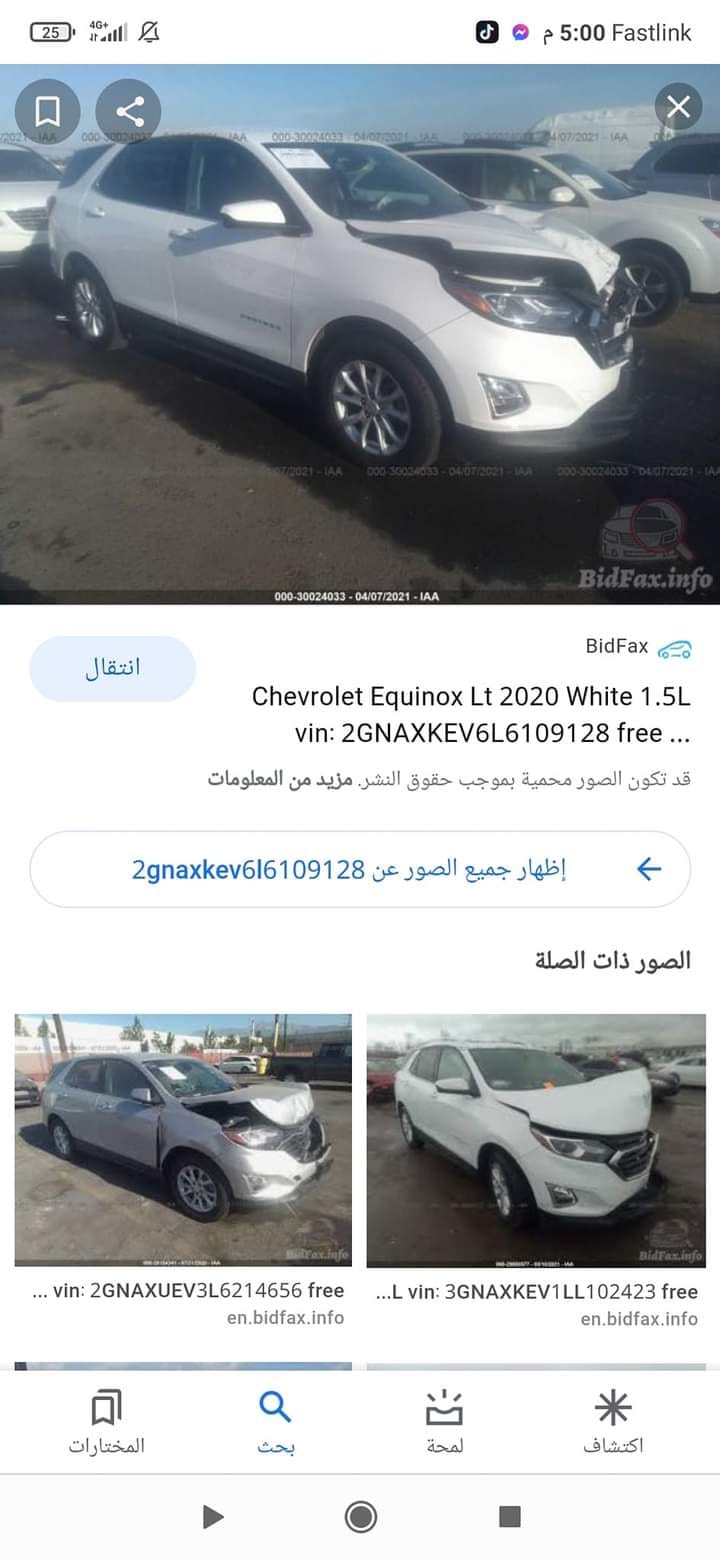This screenshot has height=1560, width=720.
Task: Switch to the اكتشاف discover tab
Action: [x=613, y=1421]
